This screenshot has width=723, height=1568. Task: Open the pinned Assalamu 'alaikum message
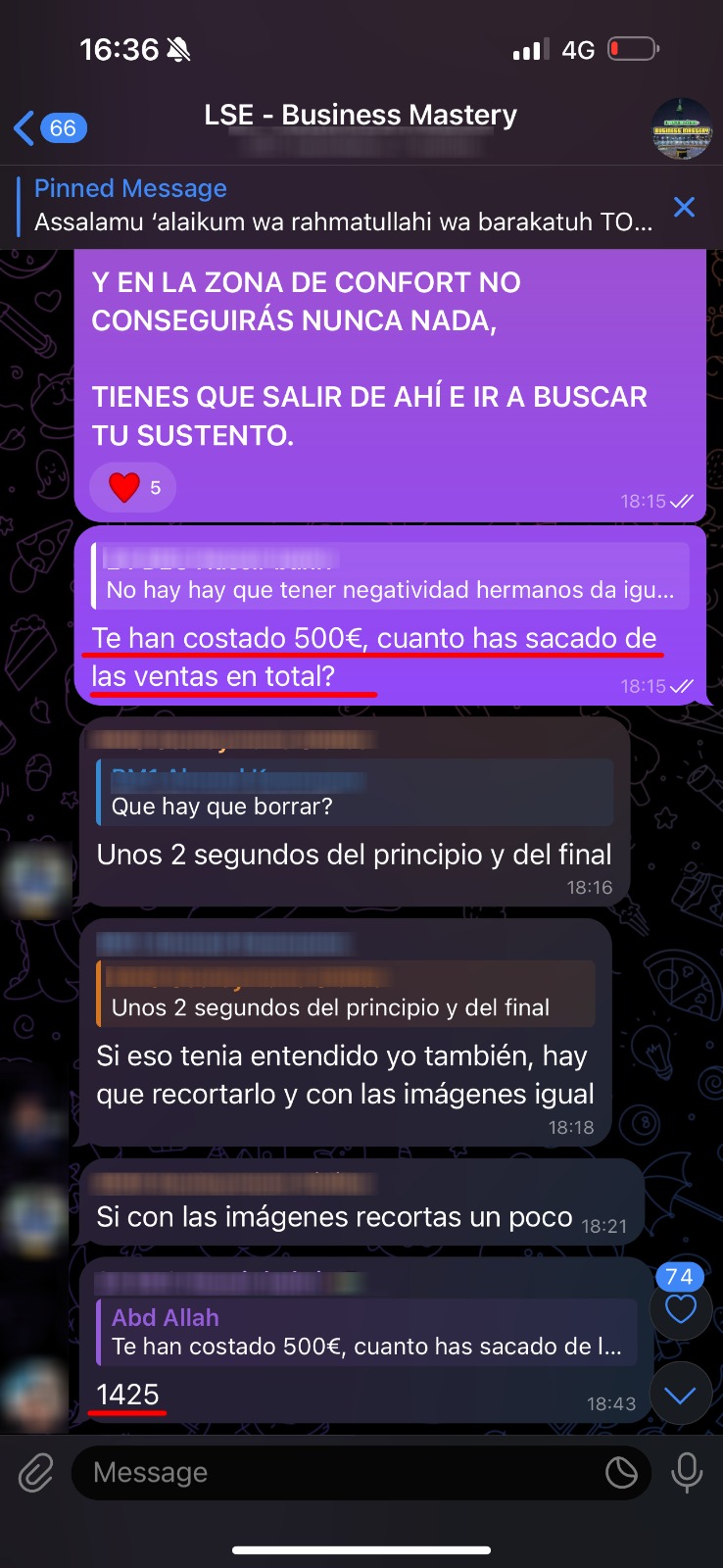pos(343,205)
